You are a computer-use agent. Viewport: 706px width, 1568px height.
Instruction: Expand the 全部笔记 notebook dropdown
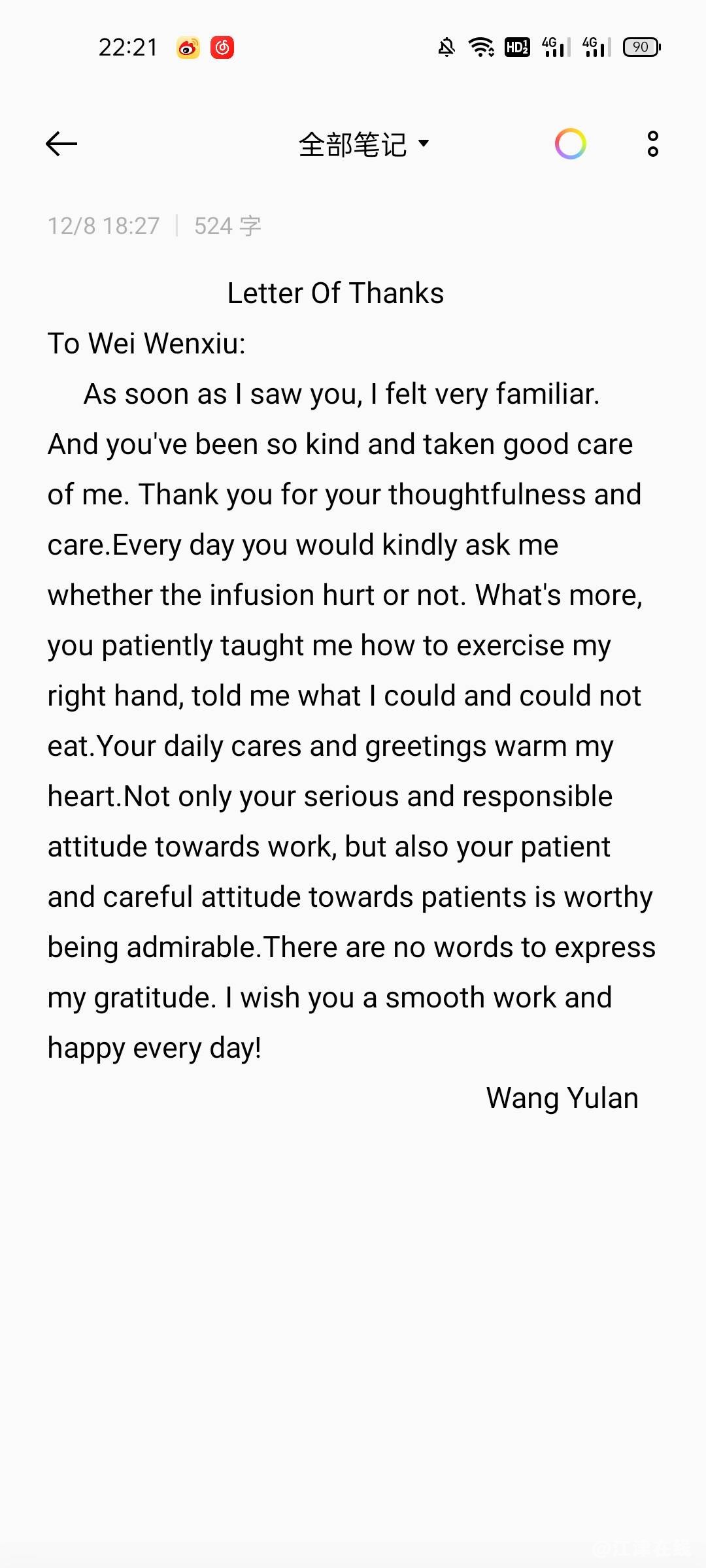point(363,144)
